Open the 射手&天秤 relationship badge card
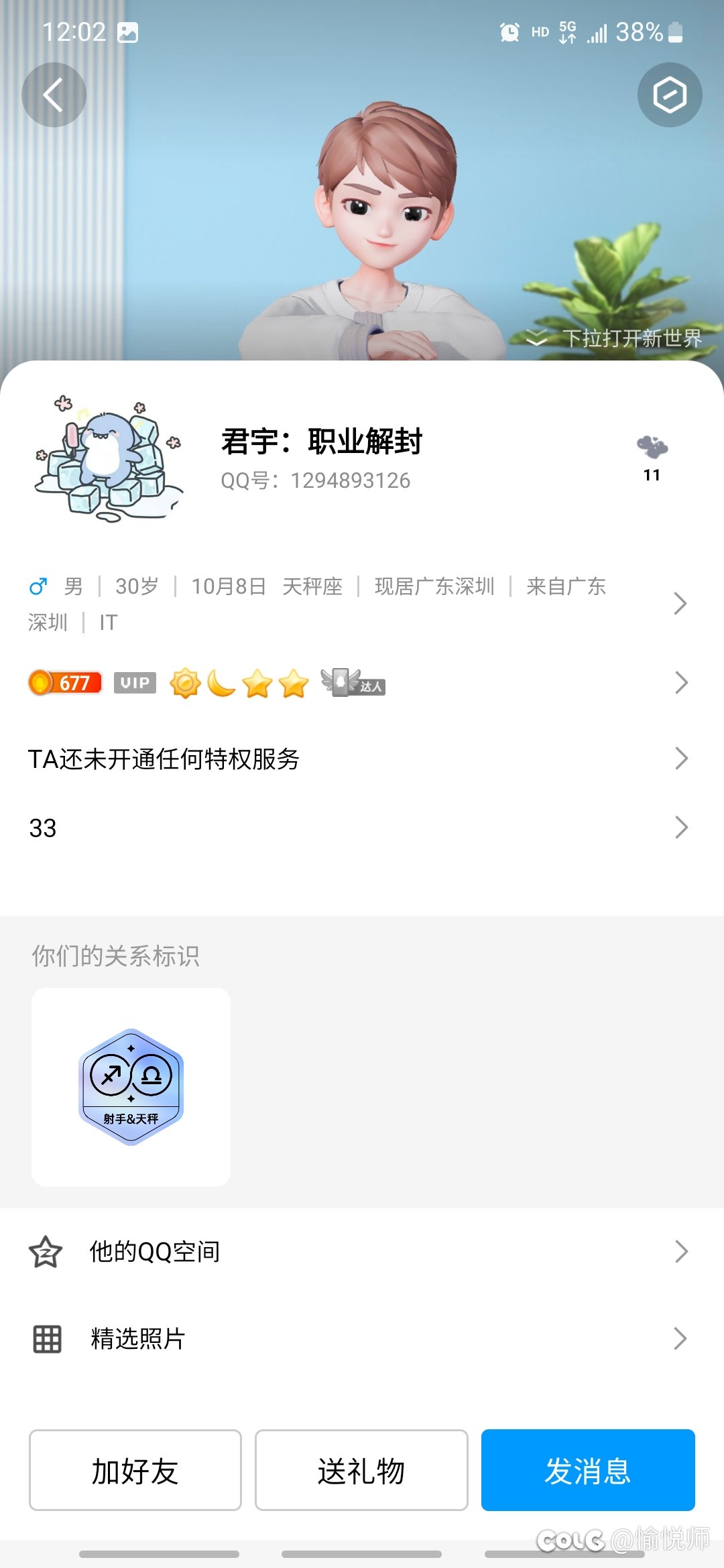This screenshot has width=724, height=1568. (131, 1087)
